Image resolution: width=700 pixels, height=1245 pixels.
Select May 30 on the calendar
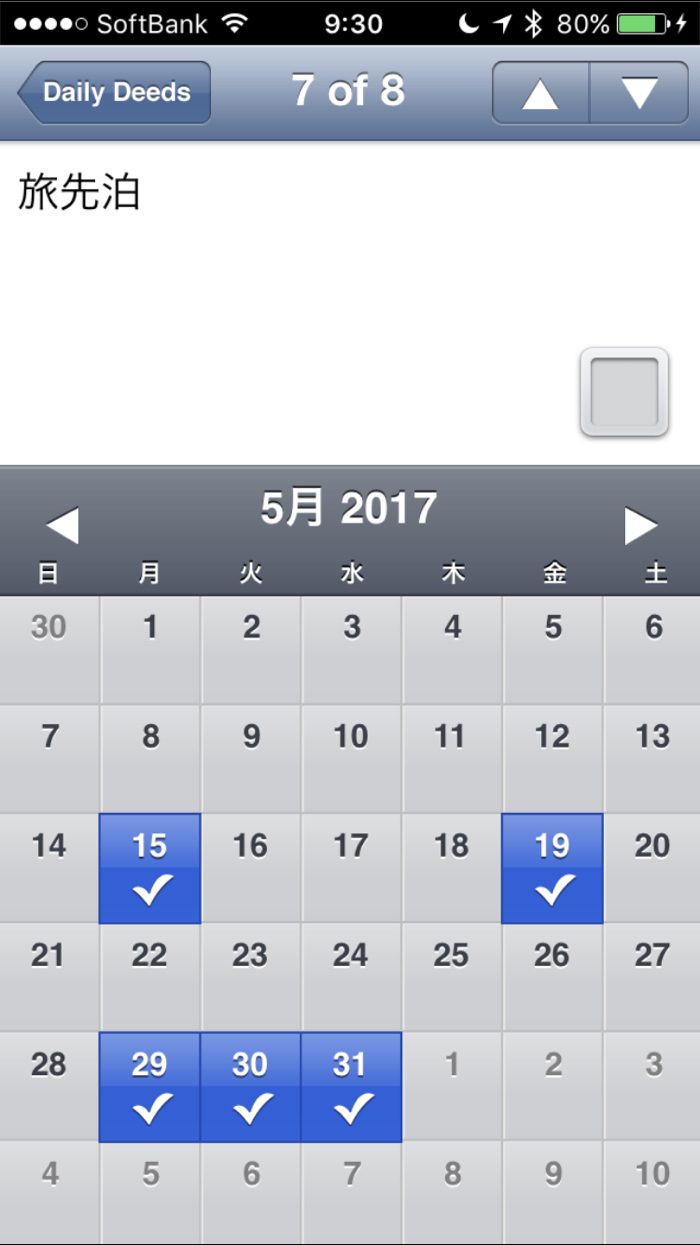pyautogui.click(x=250, y=1086)
